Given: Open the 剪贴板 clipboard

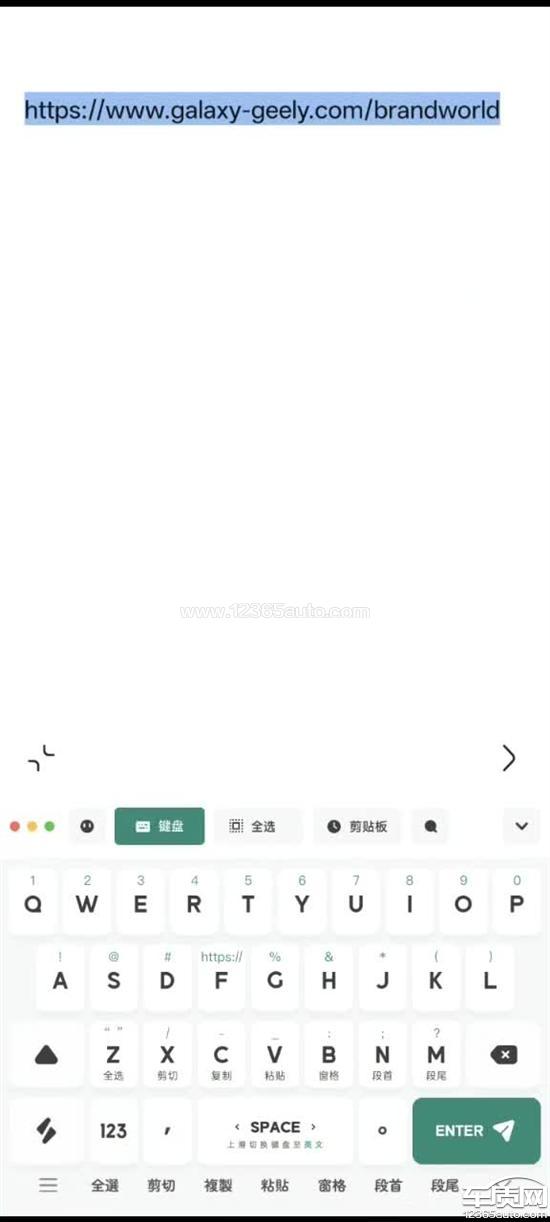Looking at the screenshot, I should click(357, 826).
